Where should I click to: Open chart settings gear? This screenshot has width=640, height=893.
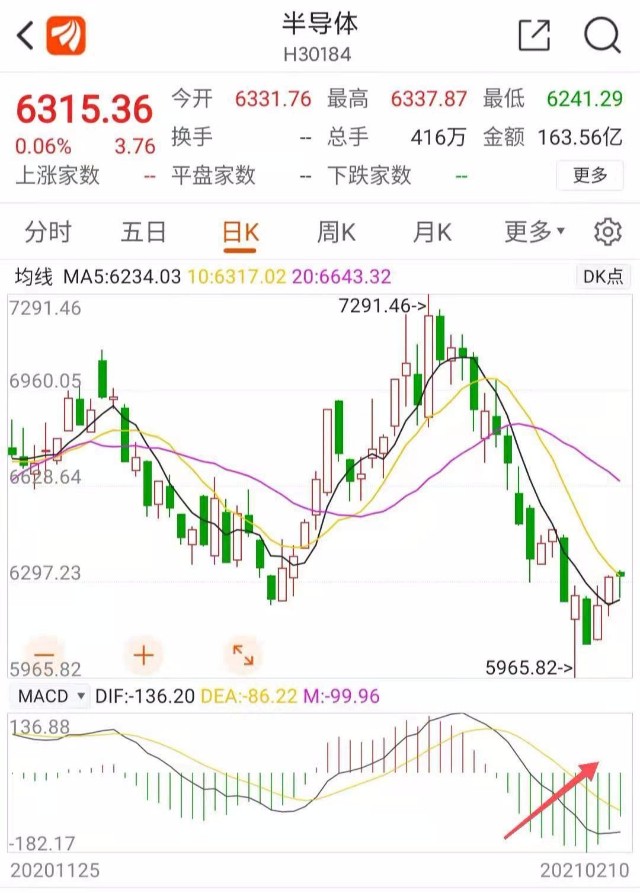point(607,233)
